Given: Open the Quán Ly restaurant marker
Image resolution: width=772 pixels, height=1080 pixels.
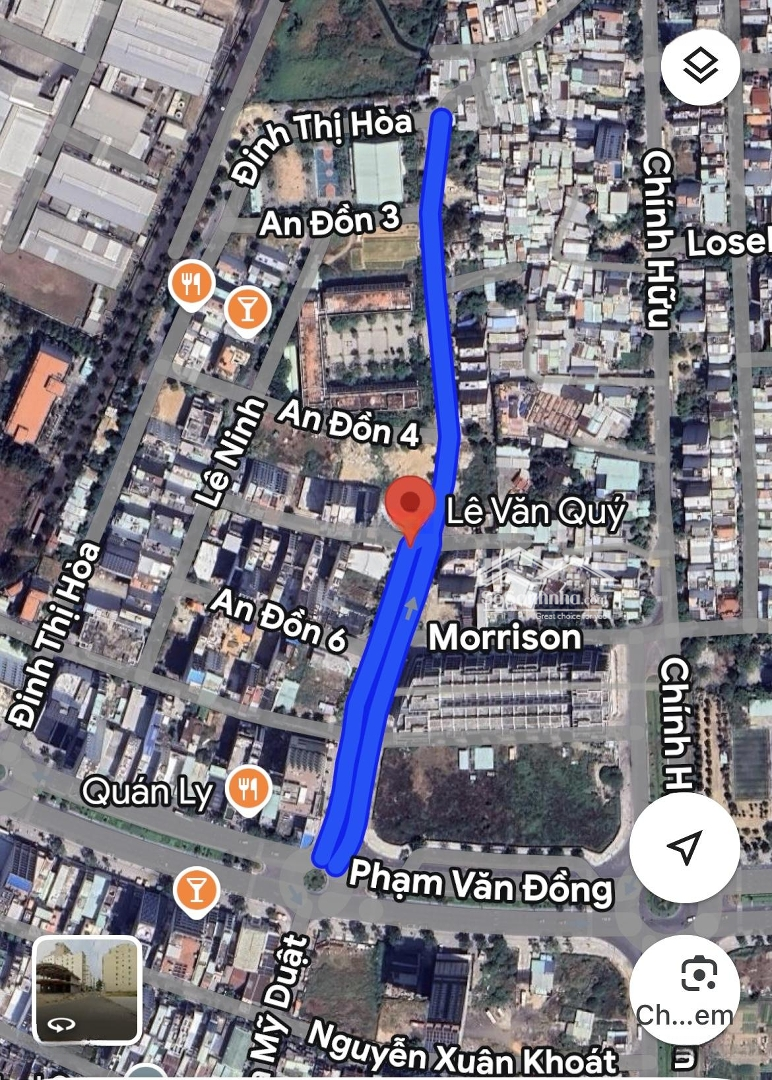Looking at the screenshot, I should (x=246, y=791).
